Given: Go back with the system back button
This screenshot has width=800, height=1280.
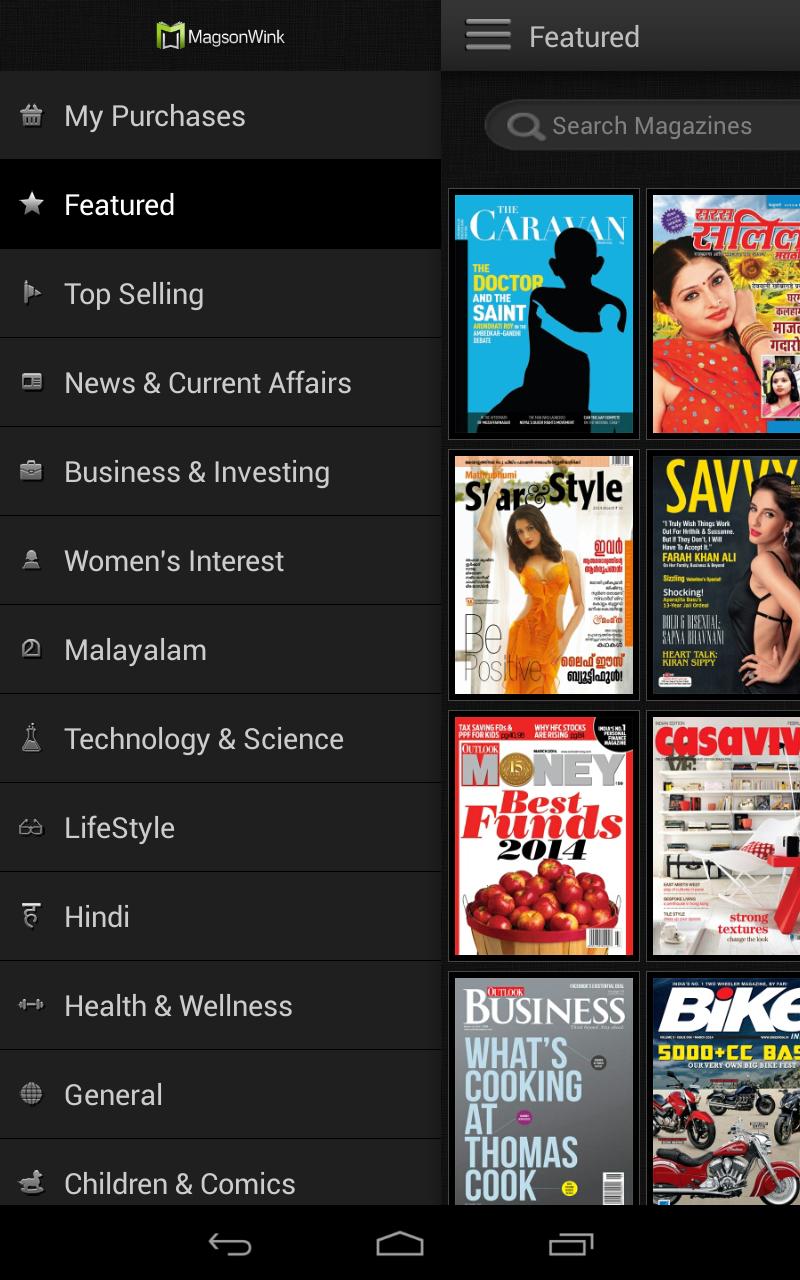Looking at the screenshot, I should [229, 1244].
